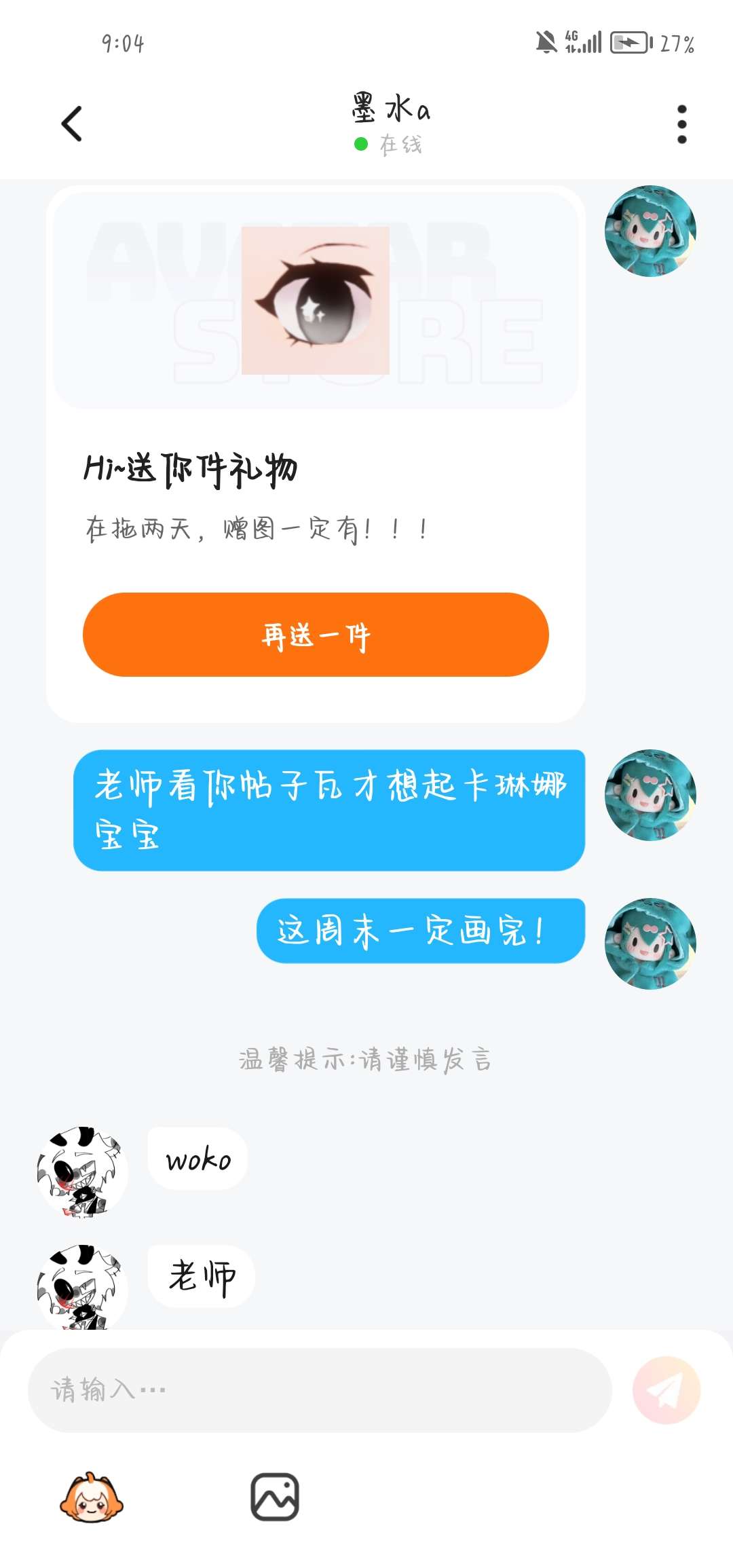Tap the 再送一件 button
Viewport: 733px width, 1568px height.
(316, 635)
